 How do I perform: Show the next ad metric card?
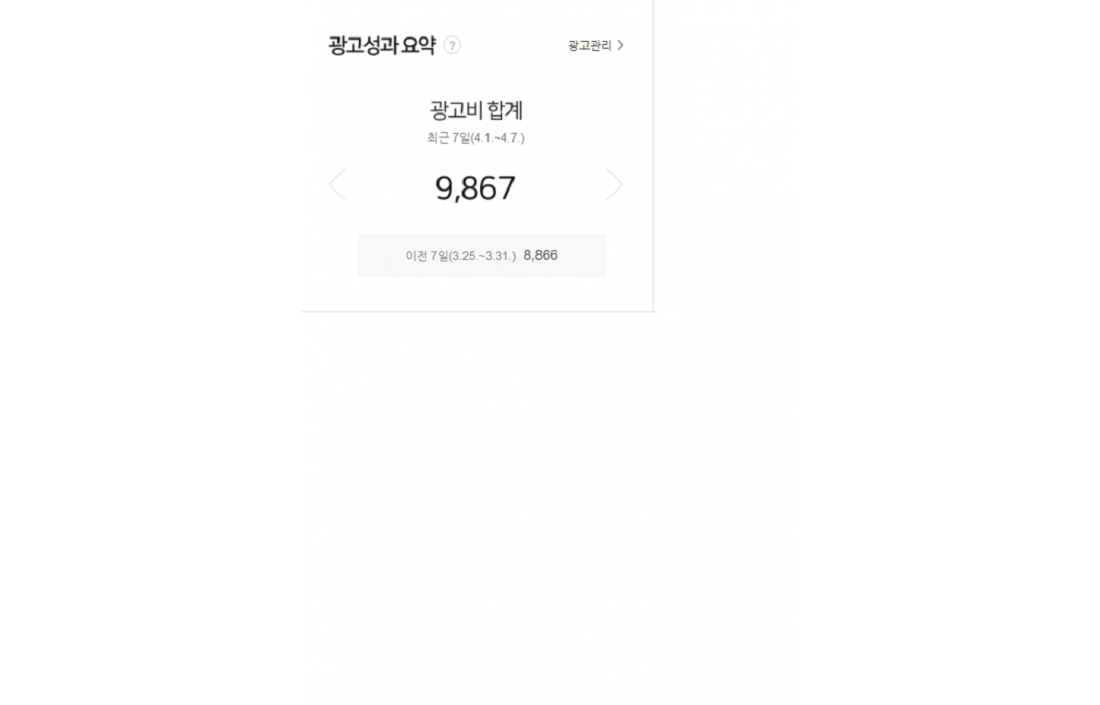pos(614,186)
